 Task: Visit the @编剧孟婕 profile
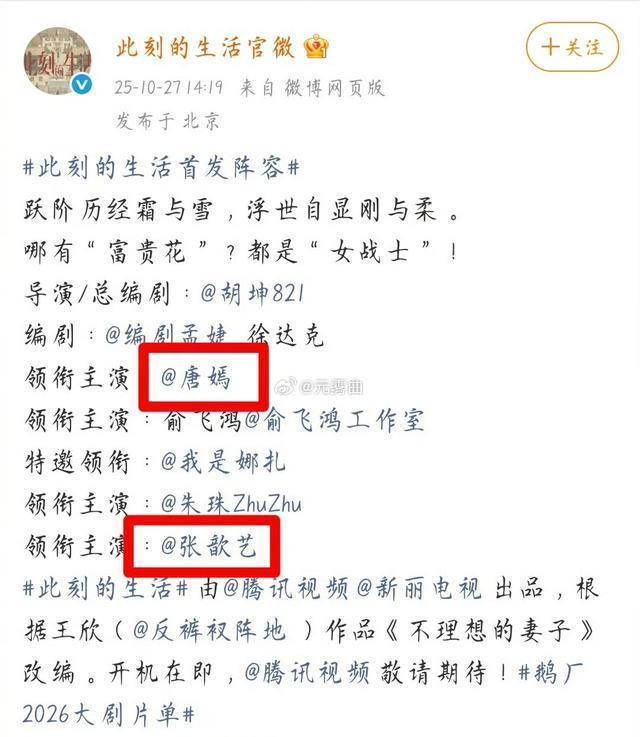click(166, 335)
